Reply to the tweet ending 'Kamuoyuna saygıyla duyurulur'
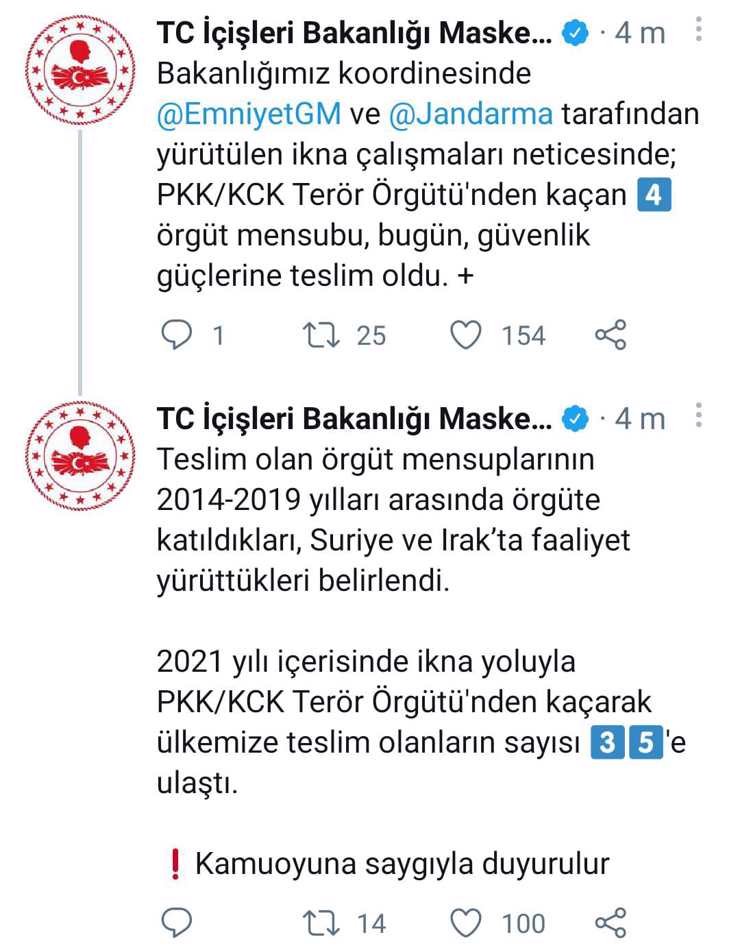The image size is (740, 948). click(177, 922)
